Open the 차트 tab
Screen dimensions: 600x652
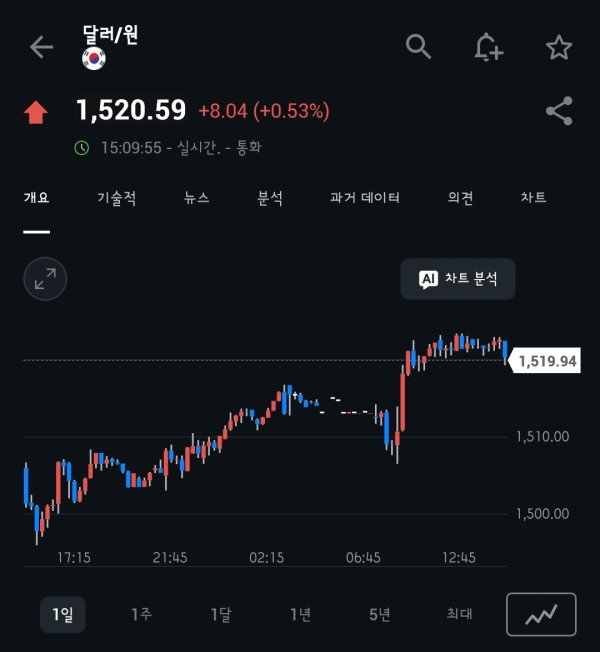[534, 198]
